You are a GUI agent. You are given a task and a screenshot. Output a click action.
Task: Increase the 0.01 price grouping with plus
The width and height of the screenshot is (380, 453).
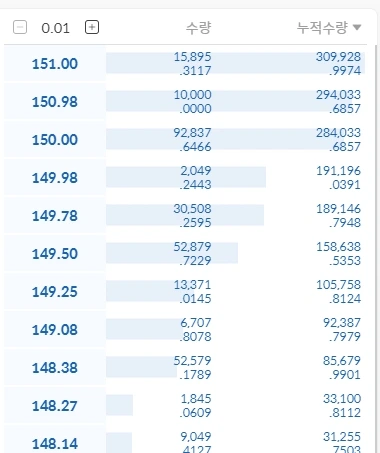[x=92, y=27]
